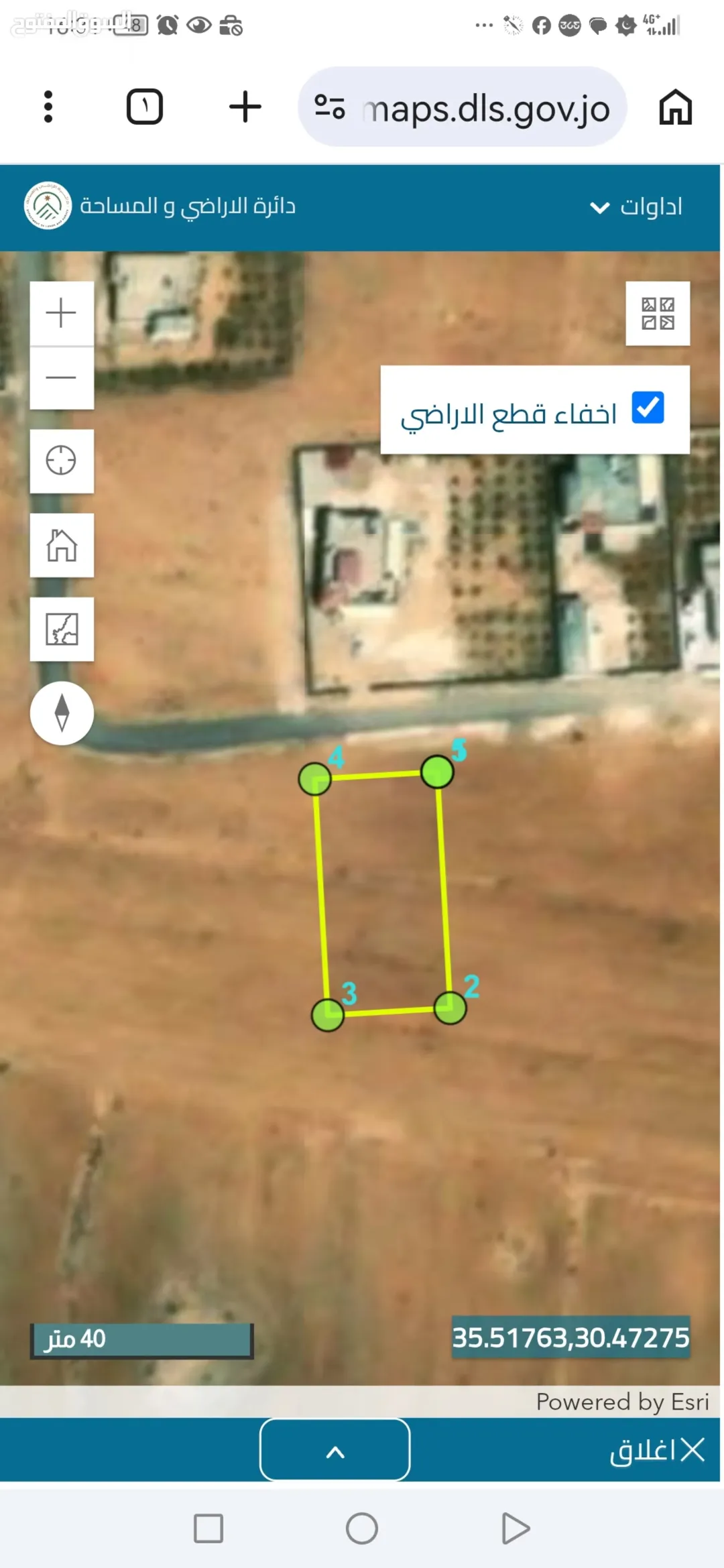Close the panel via اغلاق
Screen dimensions: 724x1568
657,1450
